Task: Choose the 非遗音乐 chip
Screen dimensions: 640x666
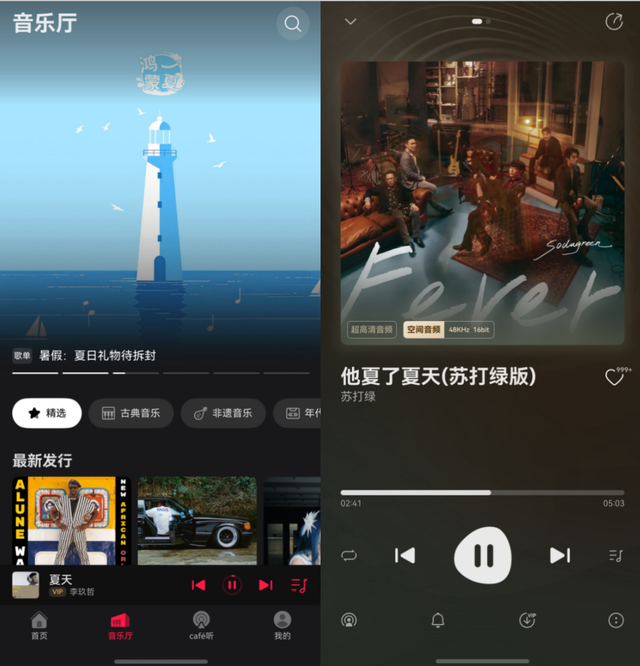Action: 223,412
